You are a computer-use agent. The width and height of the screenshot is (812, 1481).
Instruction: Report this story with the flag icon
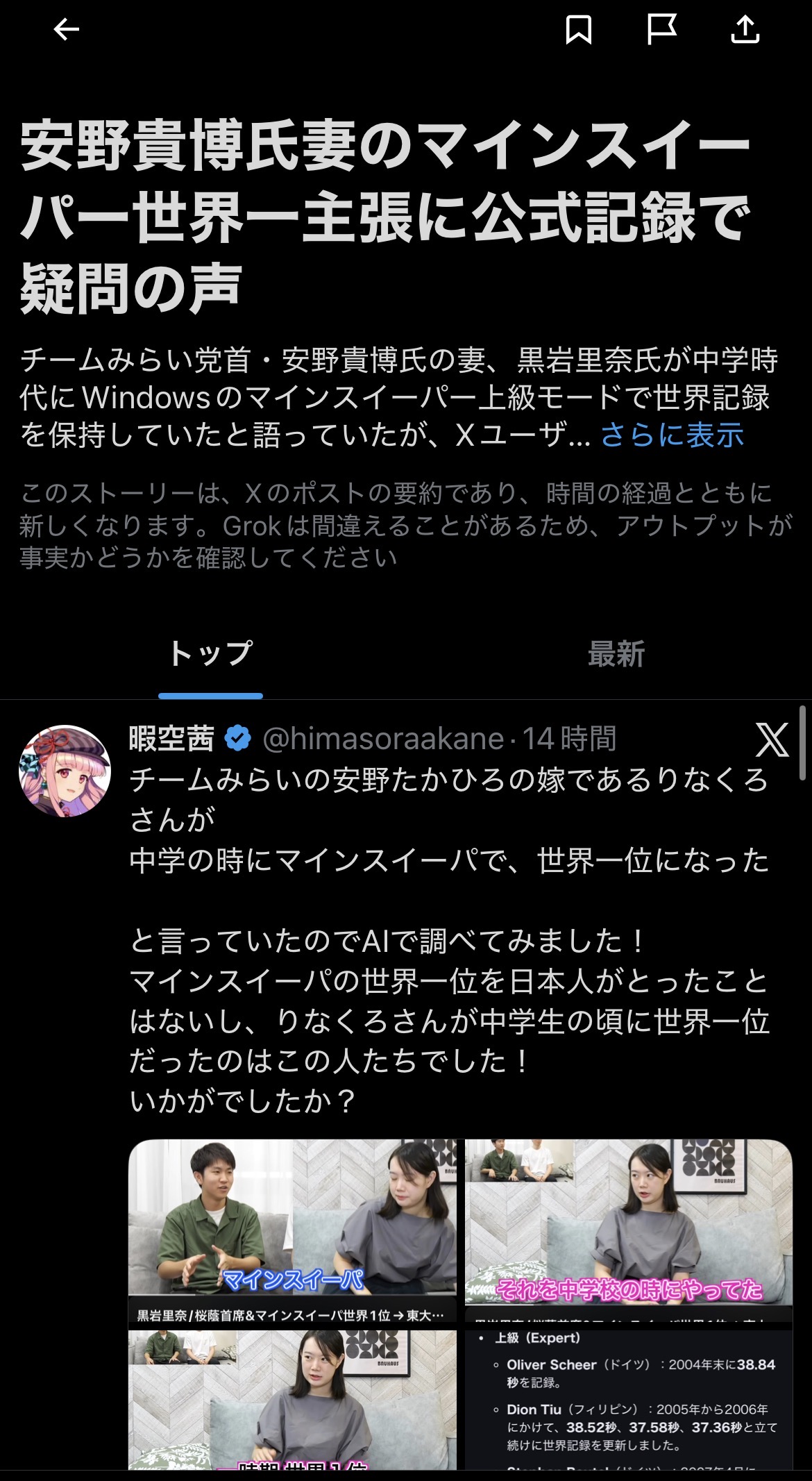(661, 29)
